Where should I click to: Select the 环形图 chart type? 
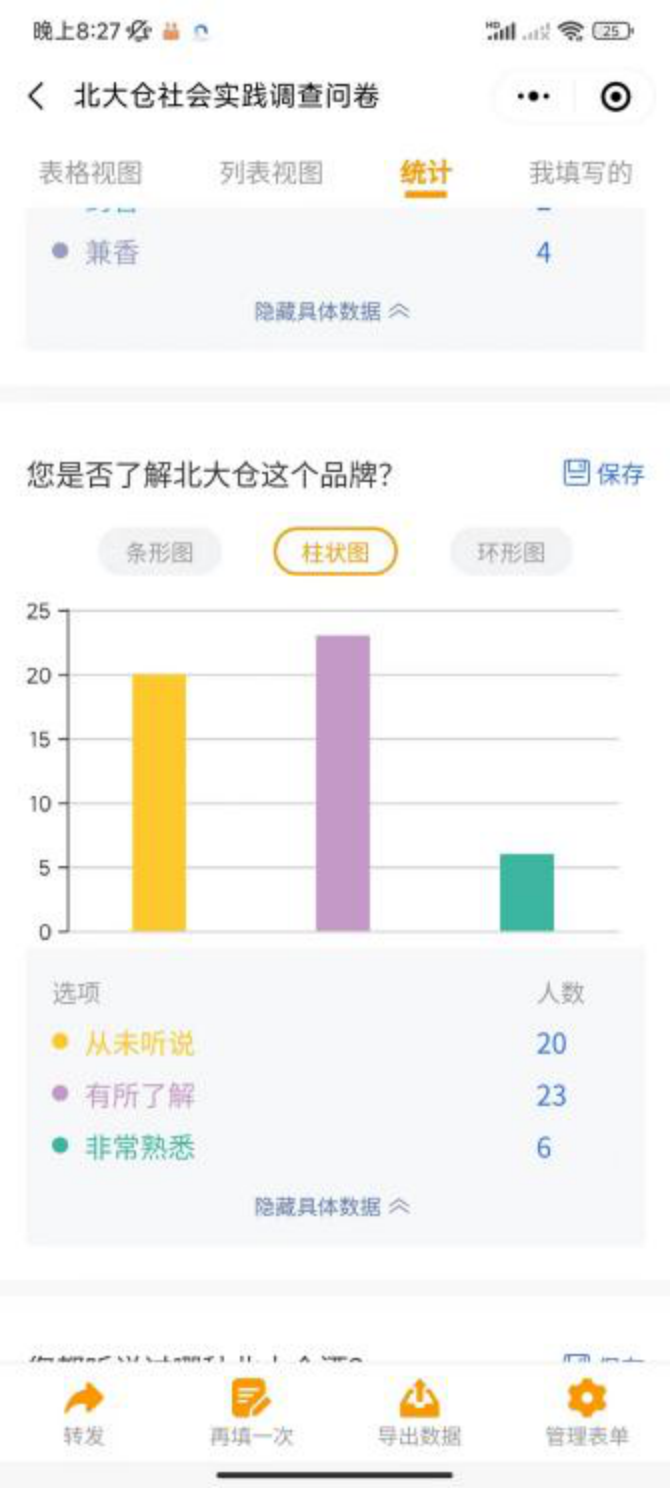tap(511, 552)
